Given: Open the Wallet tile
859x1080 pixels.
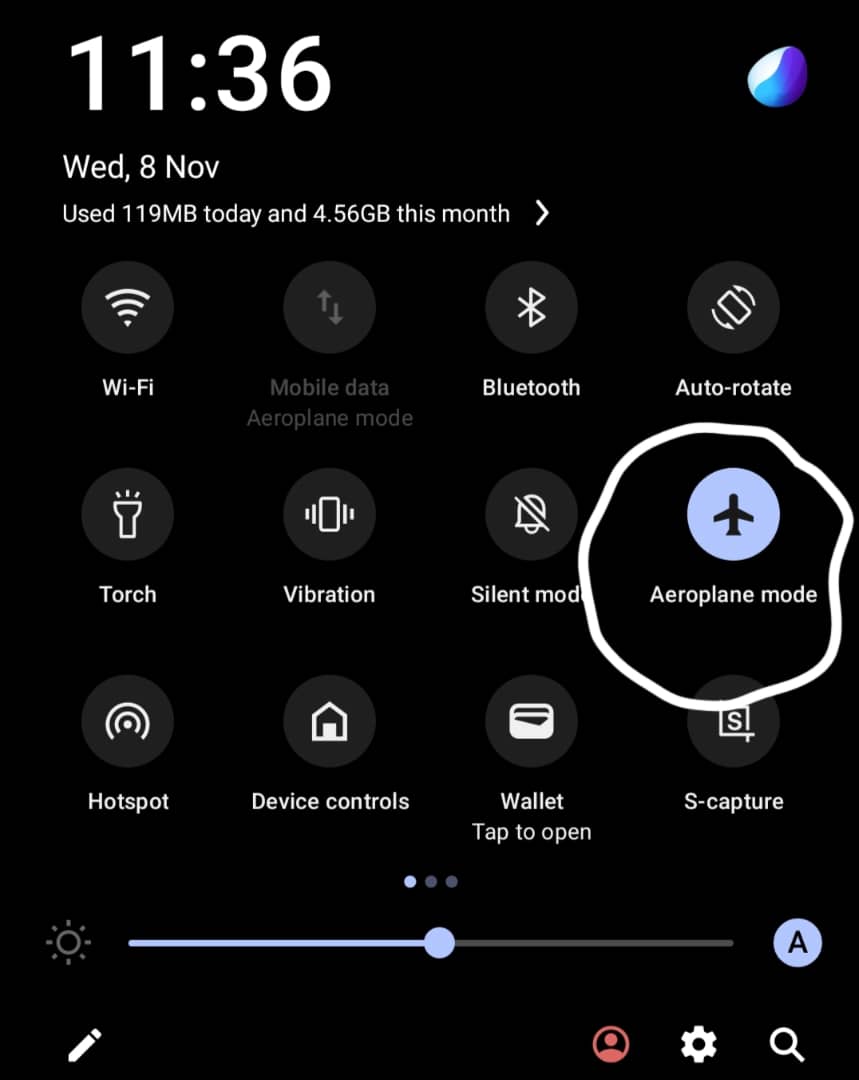Looking at the screenshot, I should tap(531, 722).
